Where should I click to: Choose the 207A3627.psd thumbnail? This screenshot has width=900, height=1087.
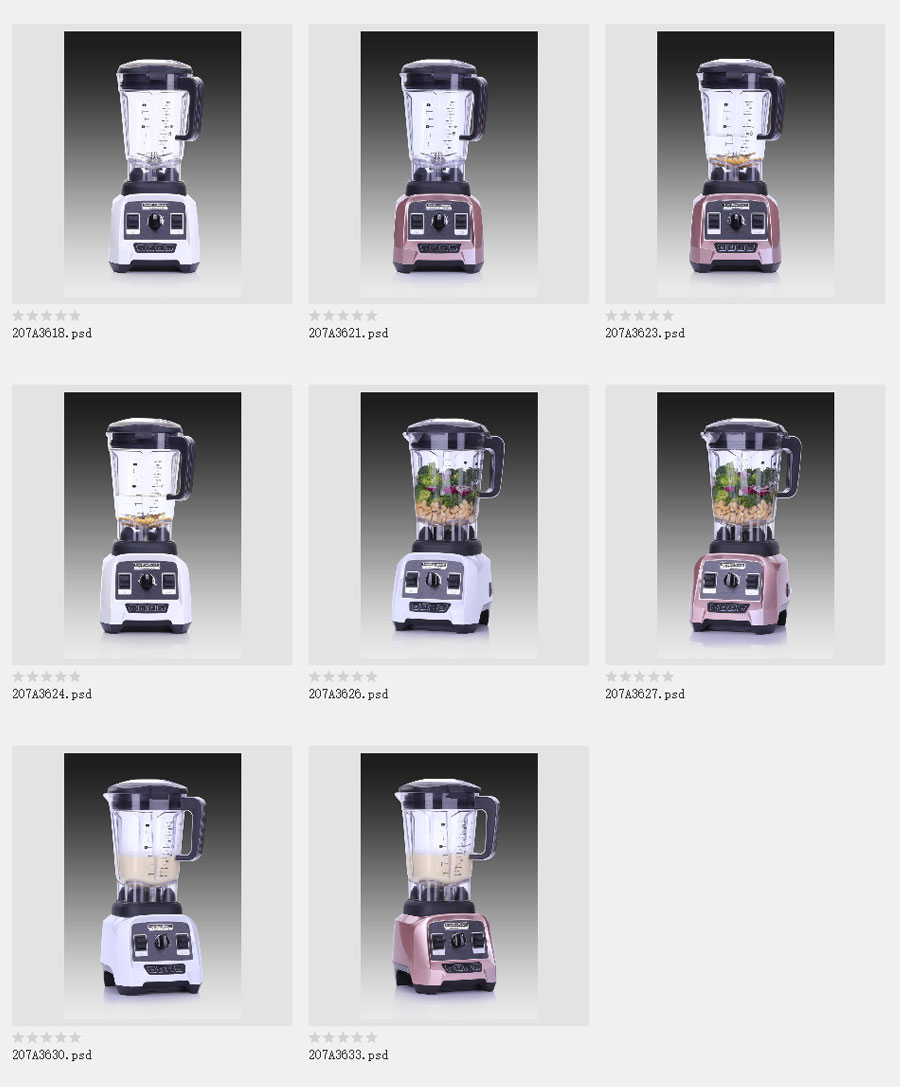point(745,525)
